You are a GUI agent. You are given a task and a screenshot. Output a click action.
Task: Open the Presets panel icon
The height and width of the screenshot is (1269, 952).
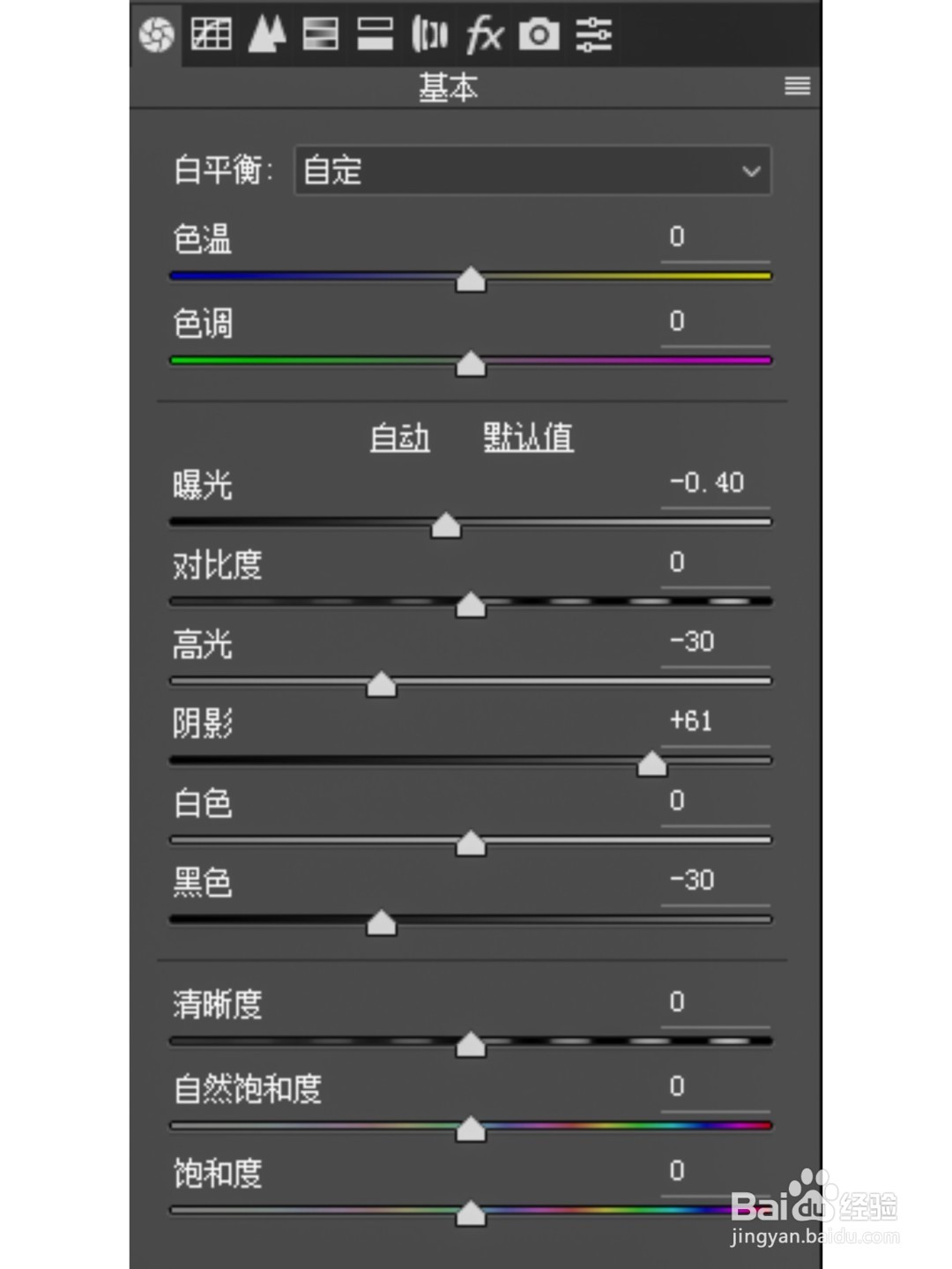(x=595, y=35)
